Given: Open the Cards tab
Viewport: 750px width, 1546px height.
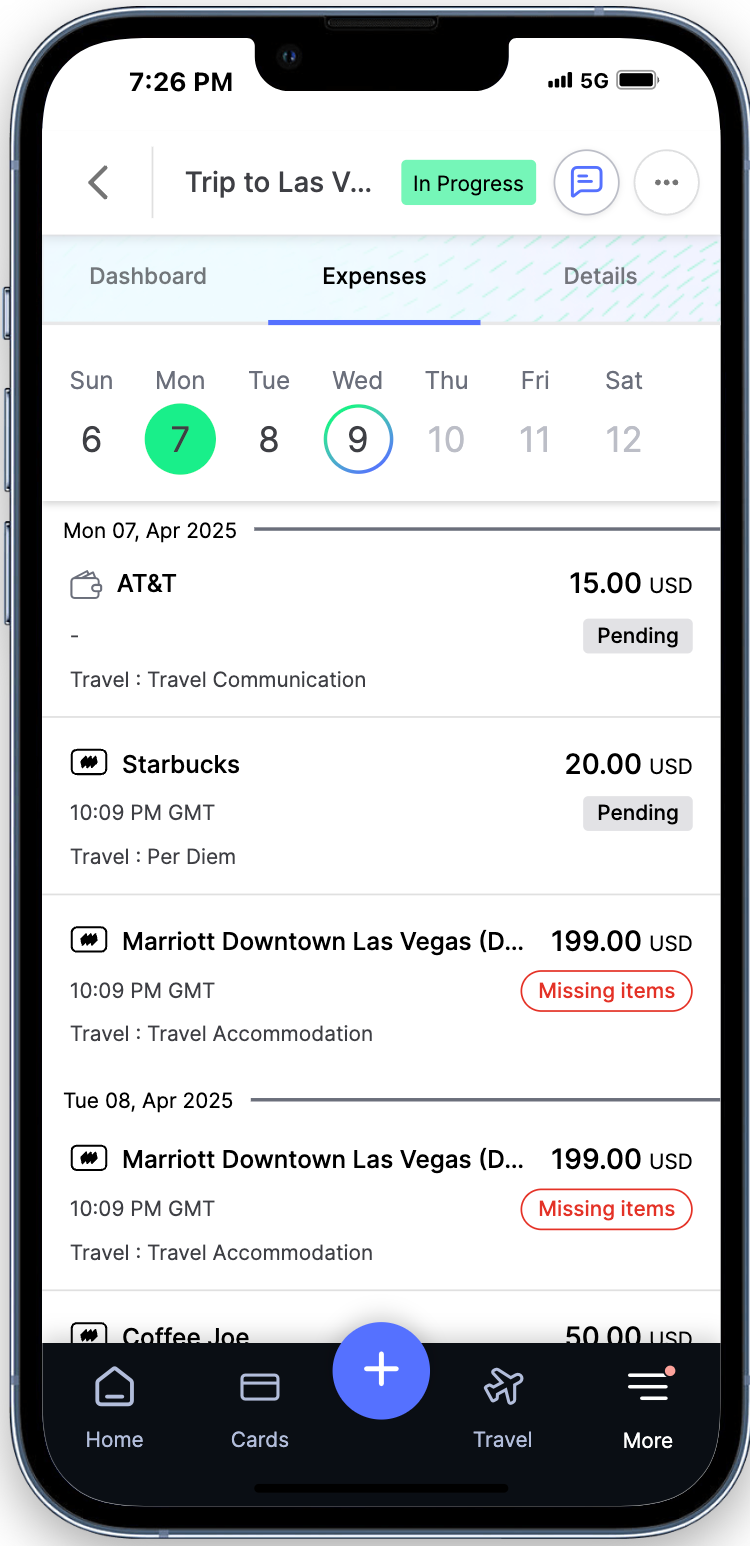Looking at the screenshot, I should [x=260, y=1409].
